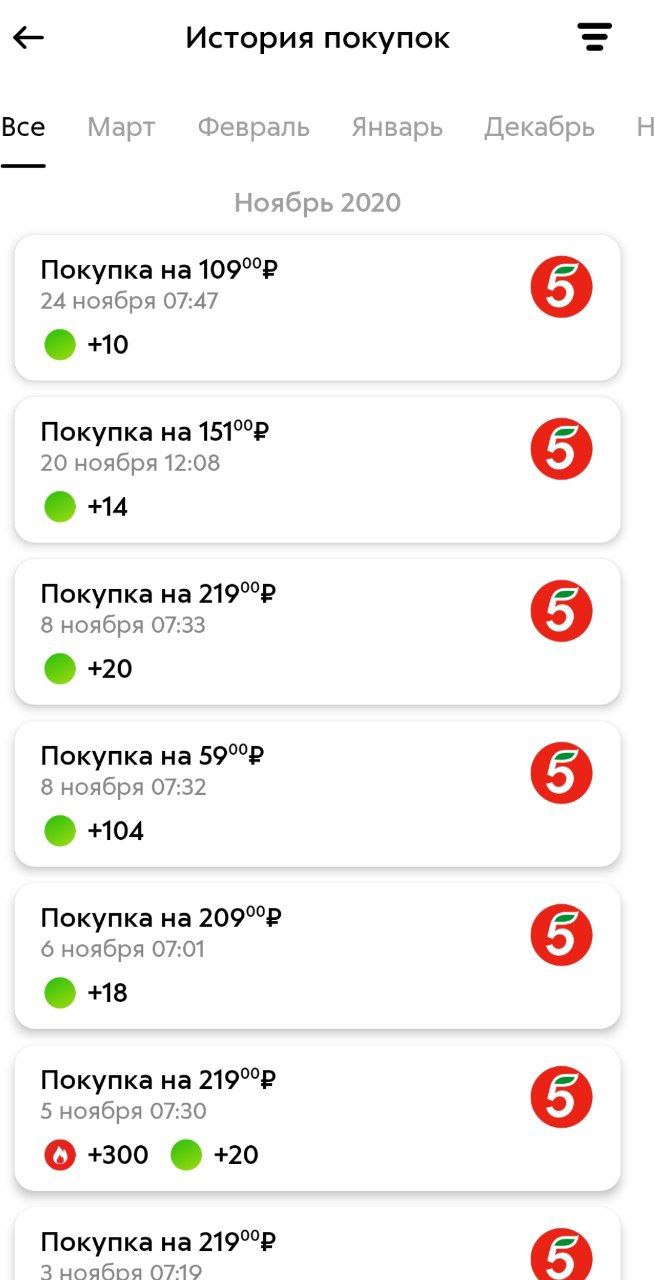Go back using the arrow icon
Image resolution: width=655 pixels, height=1280 pixels.
28,39
